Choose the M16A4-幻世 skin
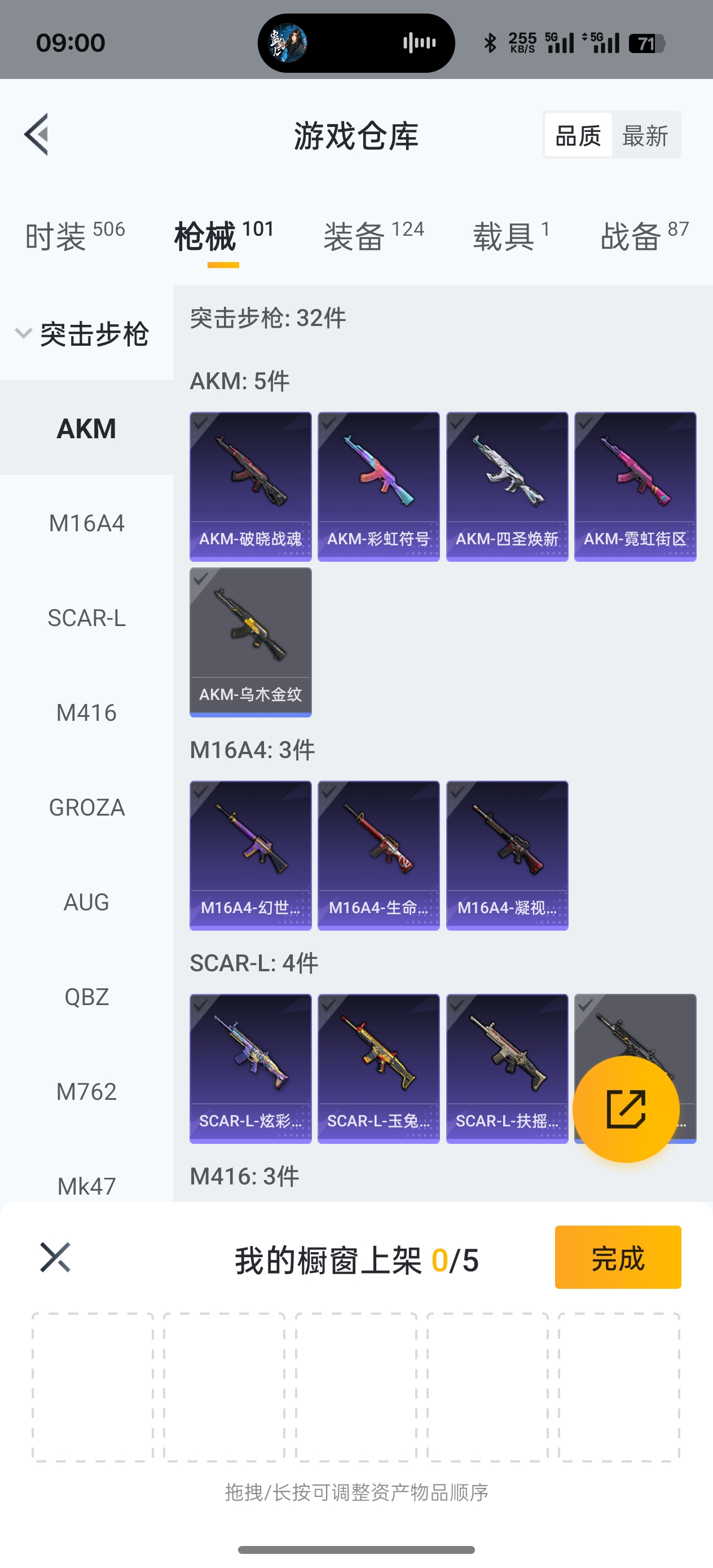Image resolution: width=713 pixels, height=1568 pixels. (250, 855)
